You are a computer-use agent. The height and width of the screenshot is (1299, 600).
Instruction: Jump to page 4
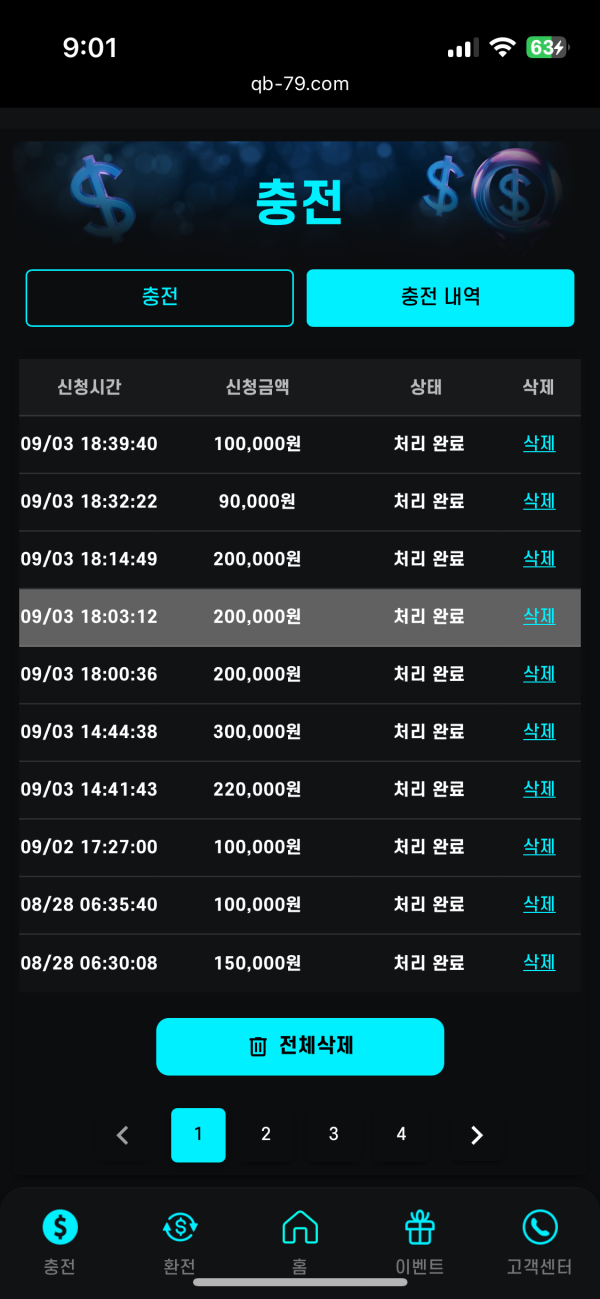click(401, 1134)
